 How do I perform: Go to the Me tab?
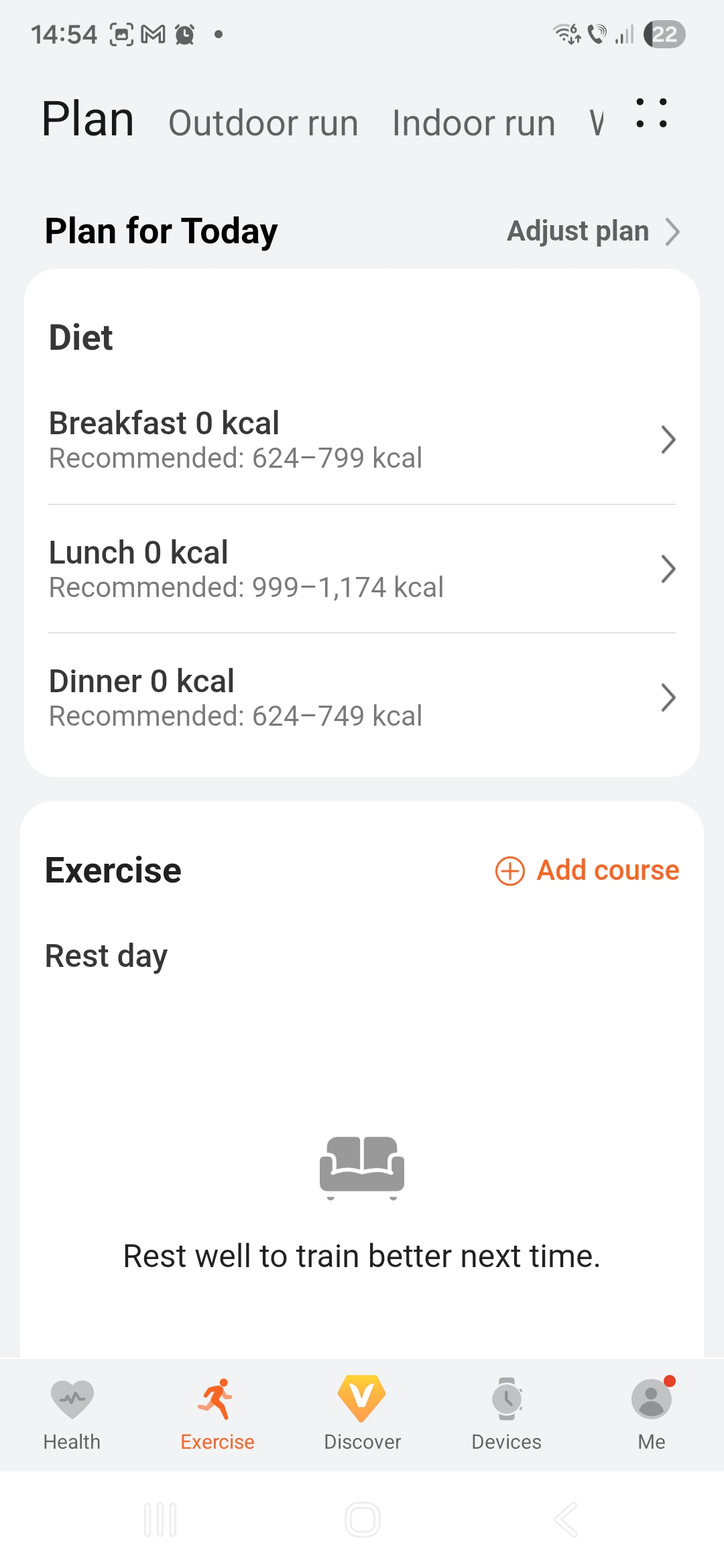click(x=651, y=1413)
